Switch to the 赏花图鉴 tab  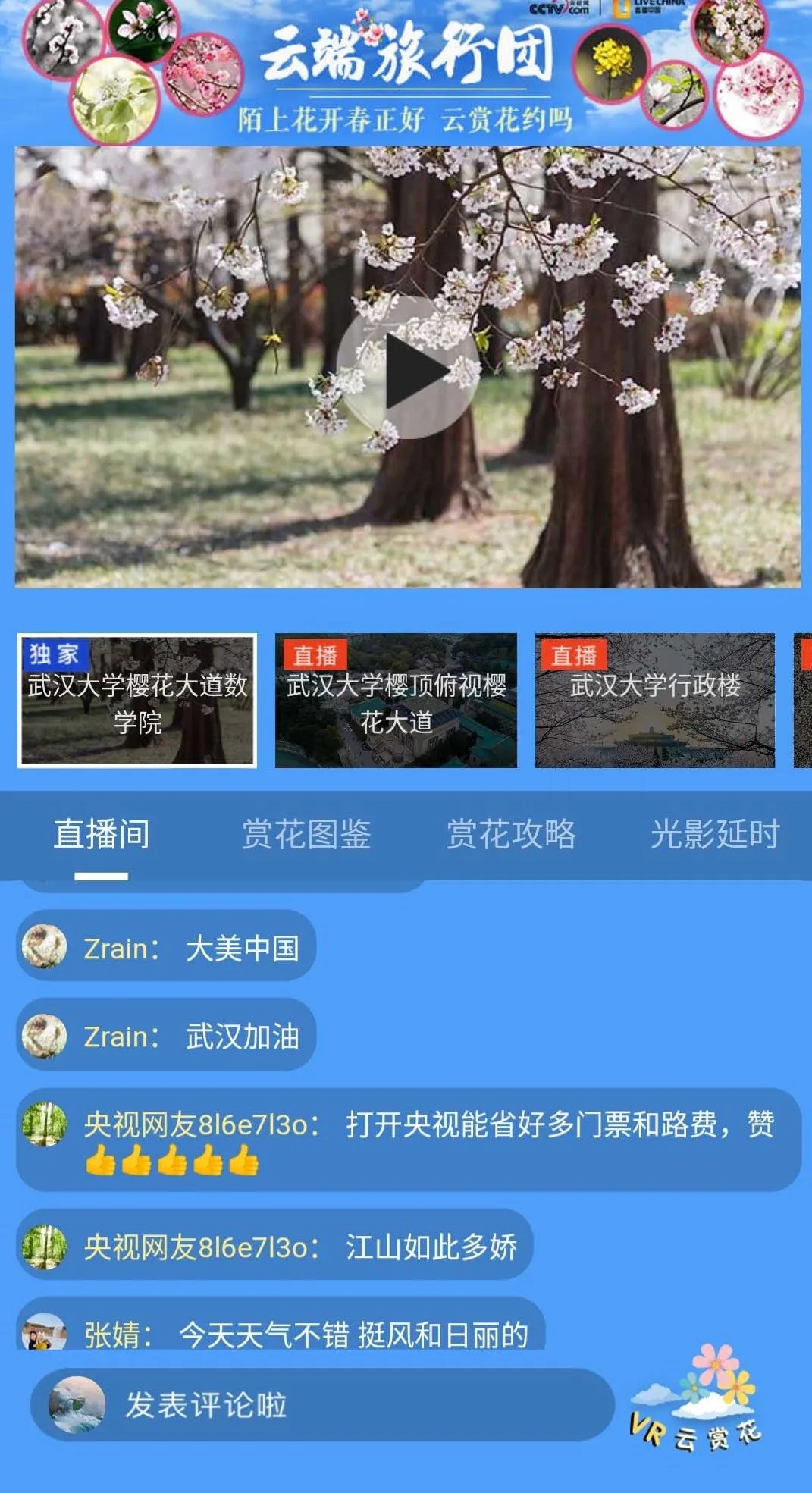click(x=306, y=834)
